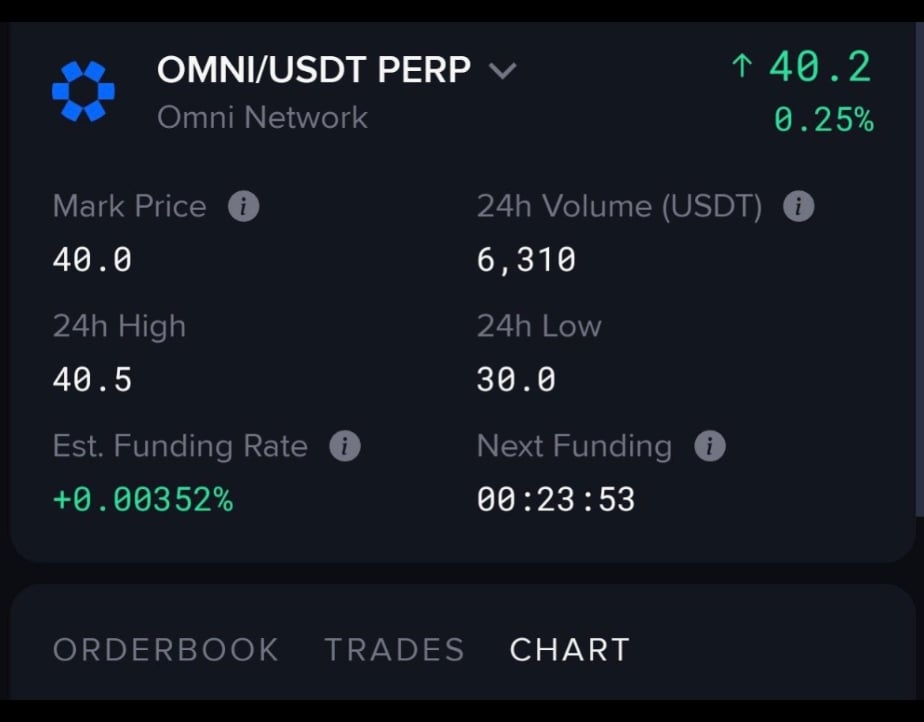924x722 pixels.
Task: Switch to the Trades tab
Action: click(x=394, y=649)
